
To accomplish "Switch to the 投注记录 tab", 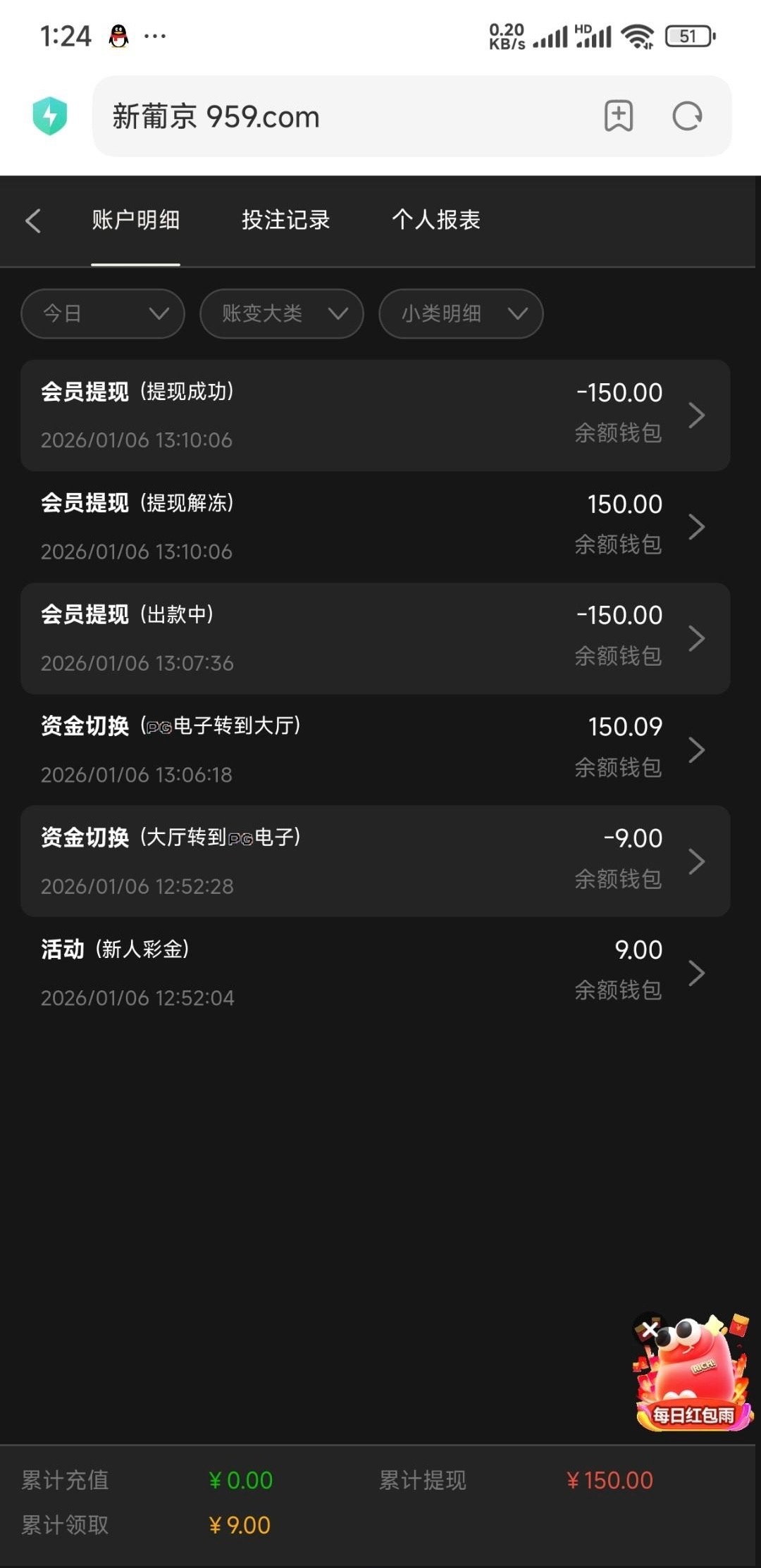I will [x=285, y=220].
